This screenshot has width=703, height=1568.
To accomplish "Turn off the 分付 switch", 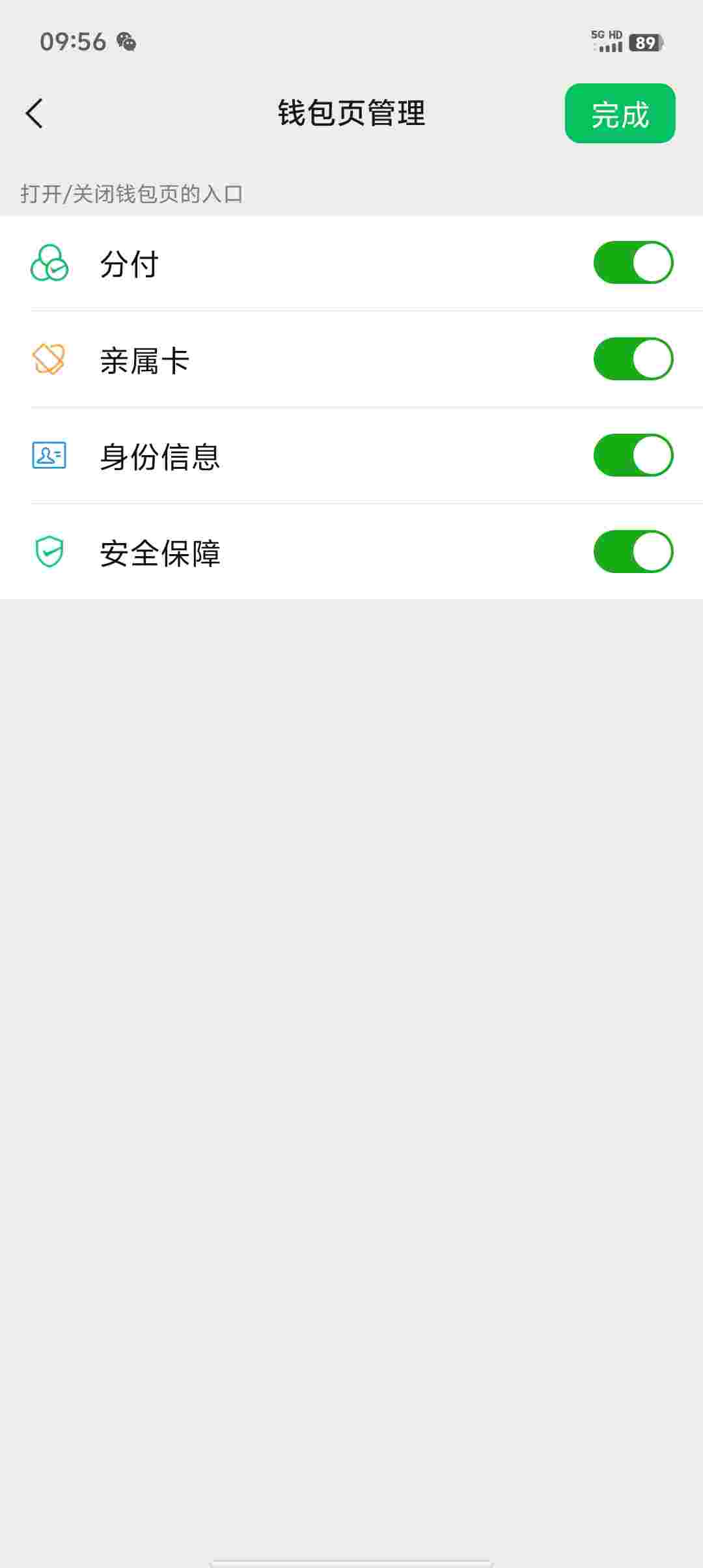I will tap(633, 263).
